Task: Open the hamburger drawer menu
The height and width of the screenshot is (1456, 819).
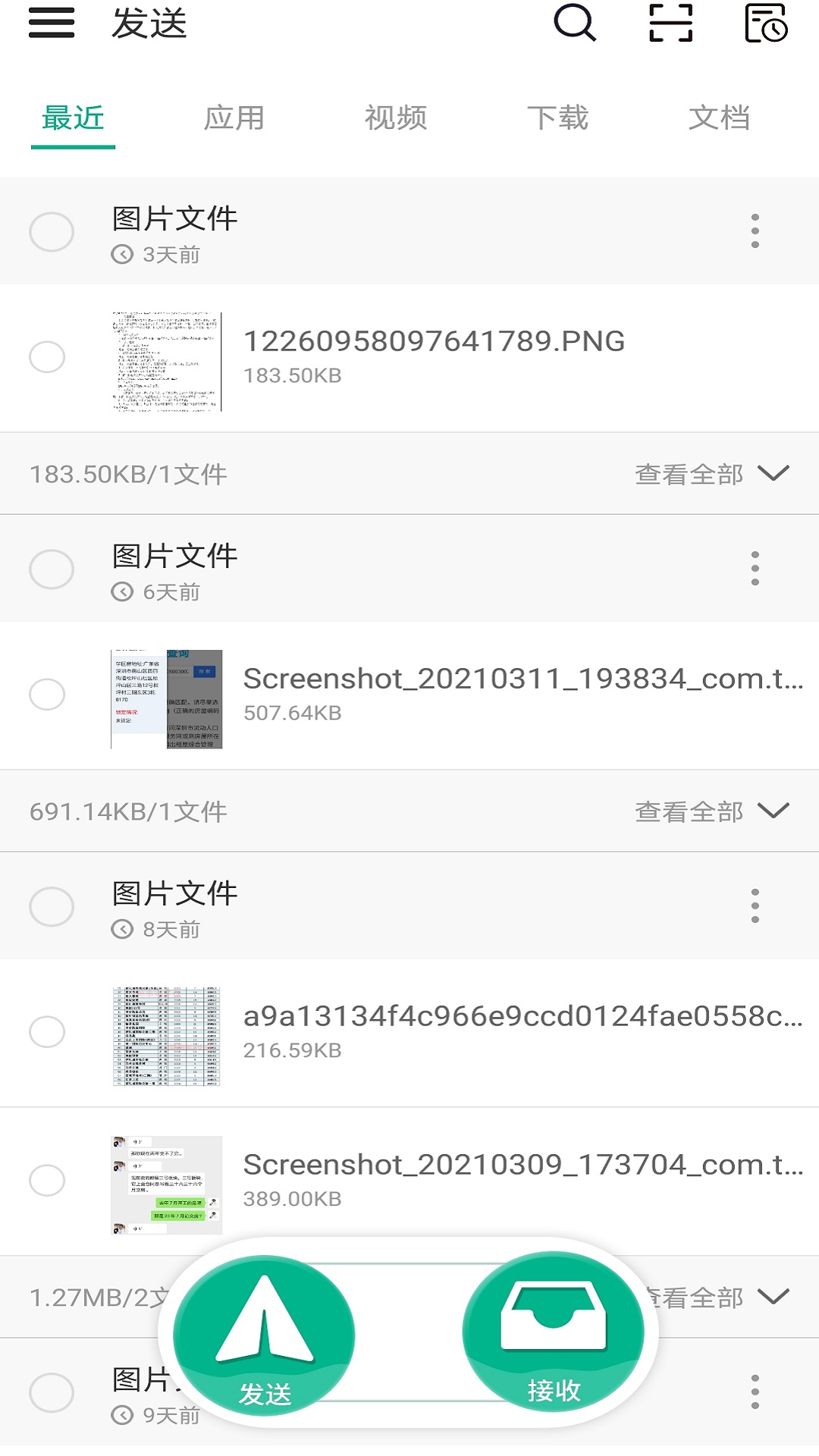Action: [x=52, y=23]
